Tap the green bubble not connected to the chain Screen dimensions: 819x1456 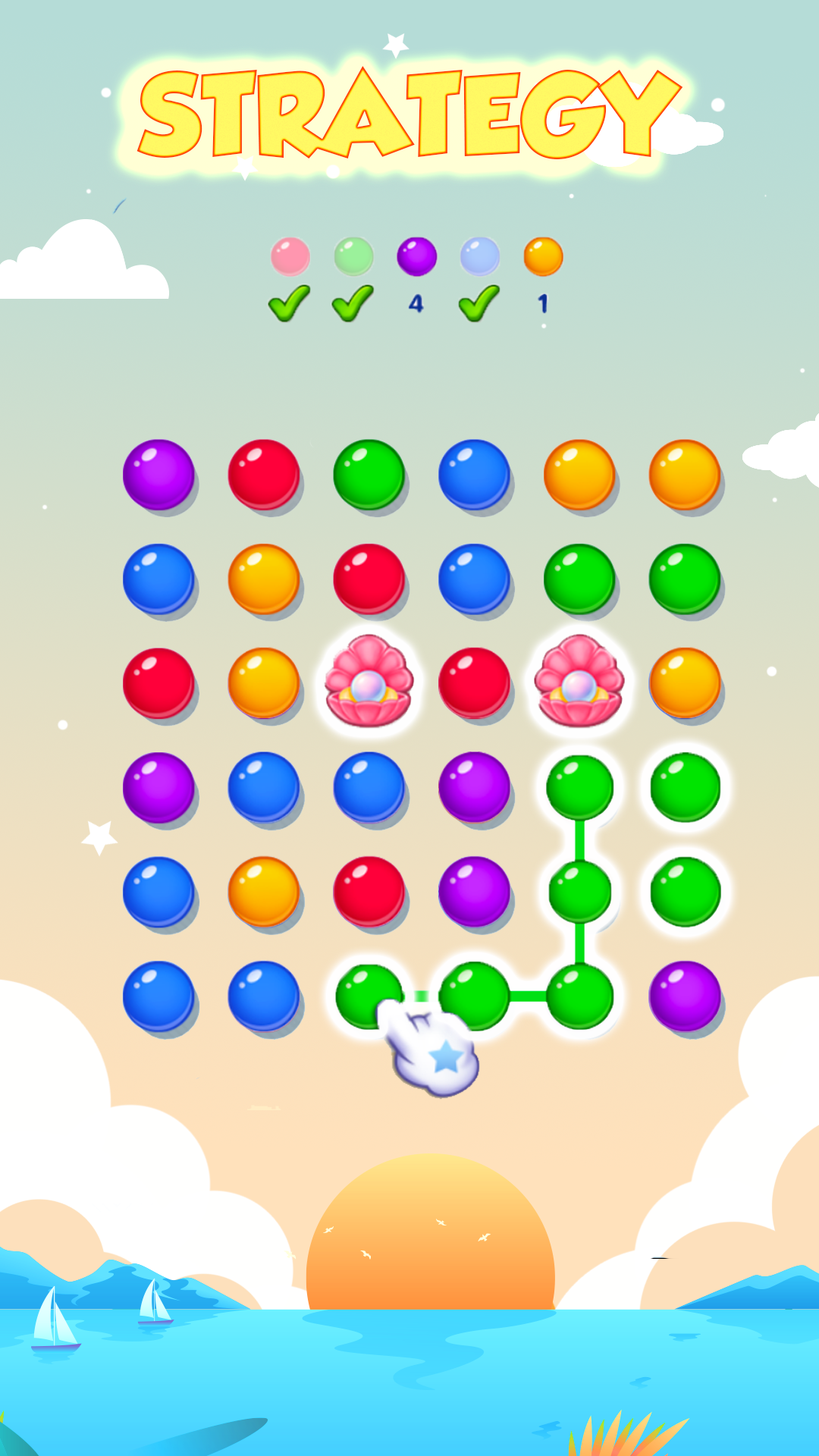coord(686,789)
